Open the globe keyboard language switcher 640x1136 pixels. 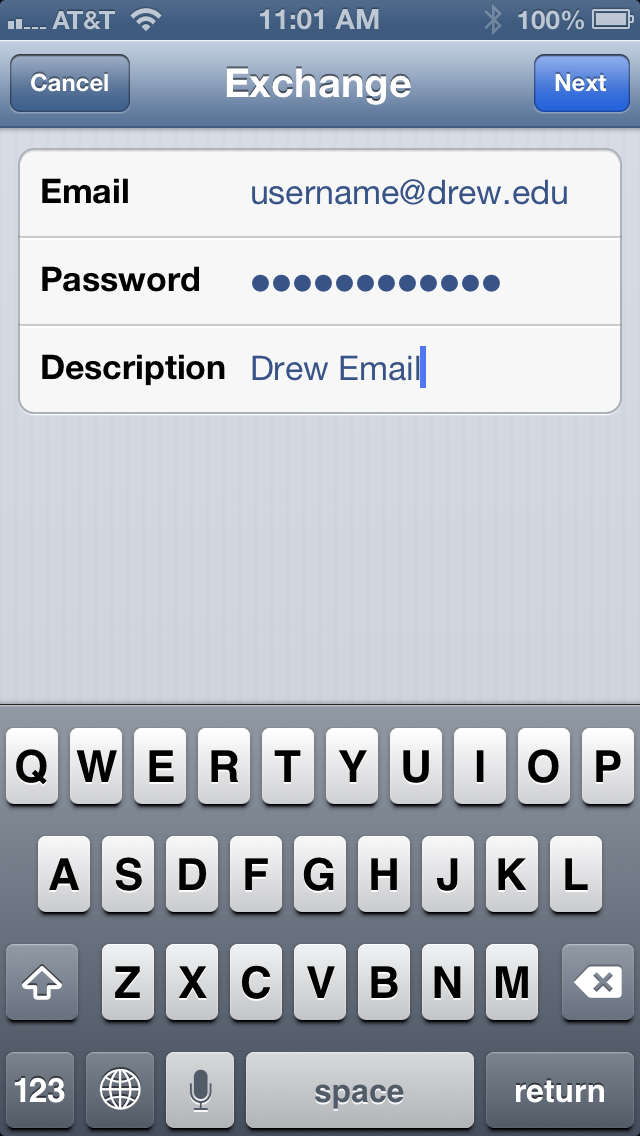click(120, 1090)
